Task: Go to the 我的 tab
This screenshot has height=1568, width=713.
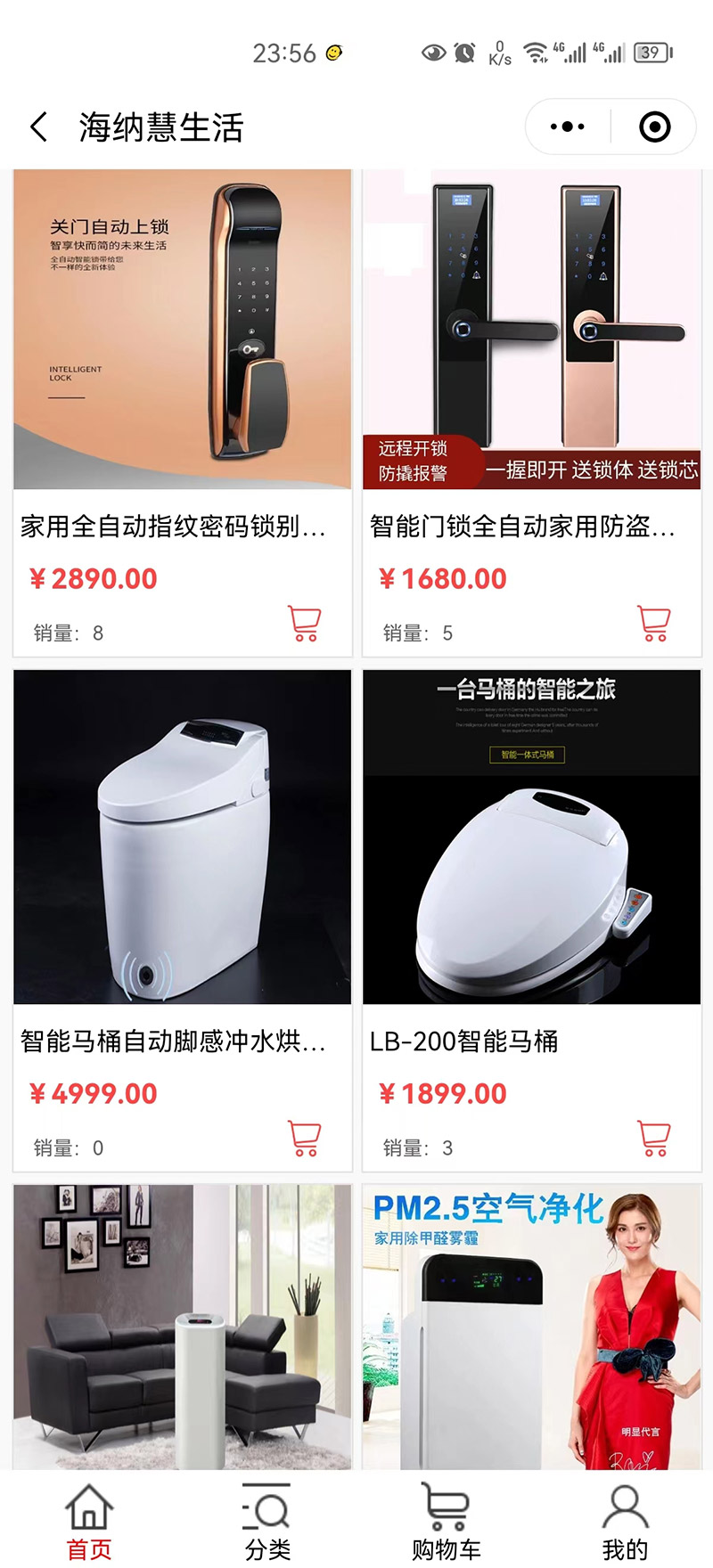Action: [x=624, y=1523]
